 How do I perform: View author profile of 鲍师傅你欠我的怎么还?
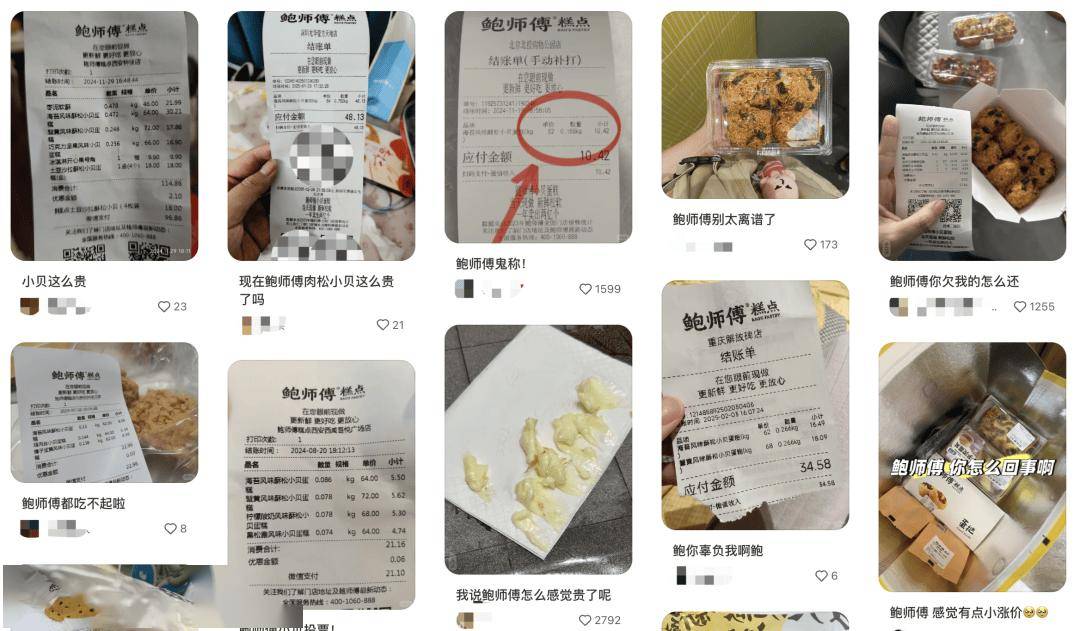(900, 307)
